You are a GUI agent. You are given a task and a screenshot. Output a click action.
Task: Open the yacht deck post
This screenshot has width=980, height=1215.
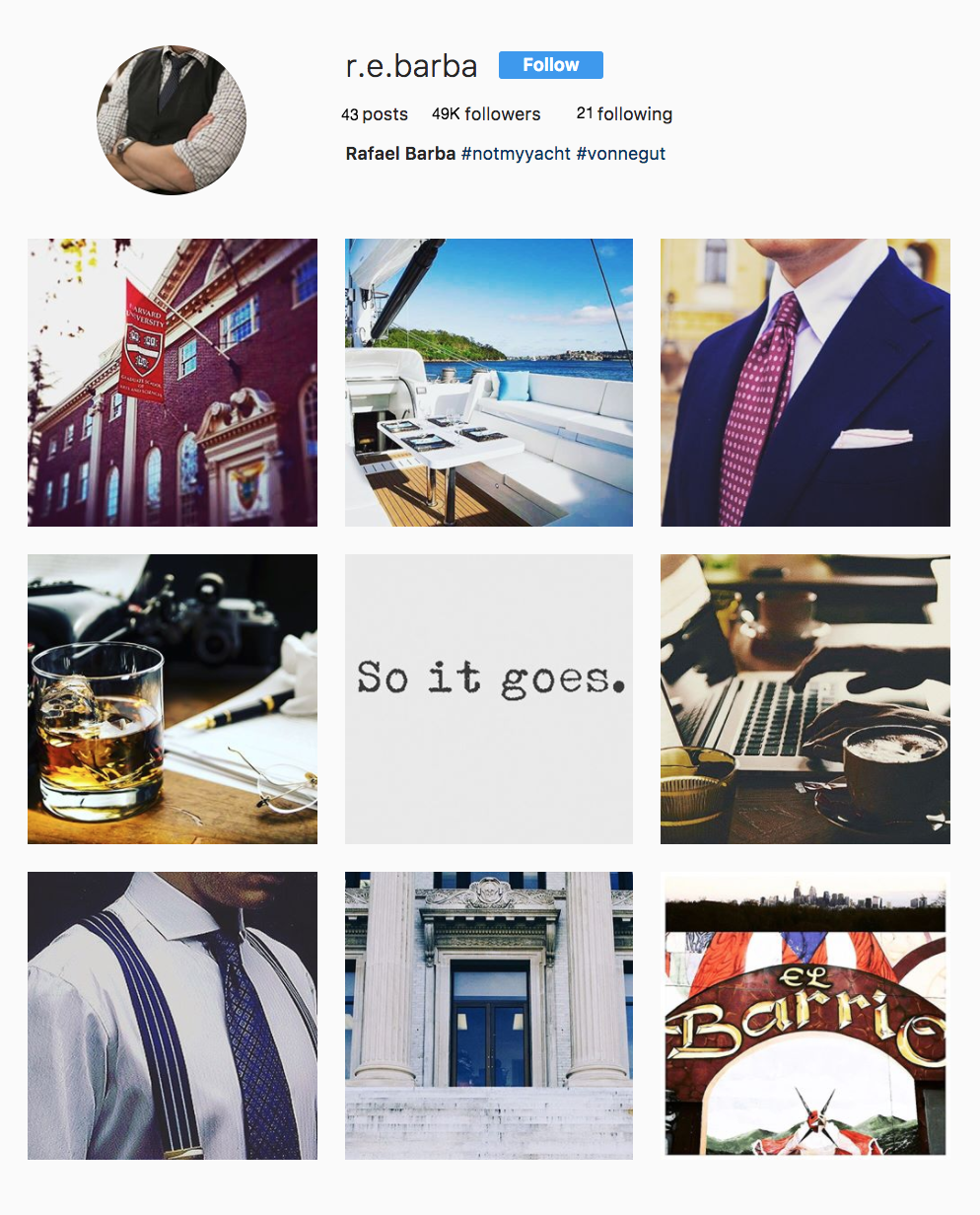point(489,383)
